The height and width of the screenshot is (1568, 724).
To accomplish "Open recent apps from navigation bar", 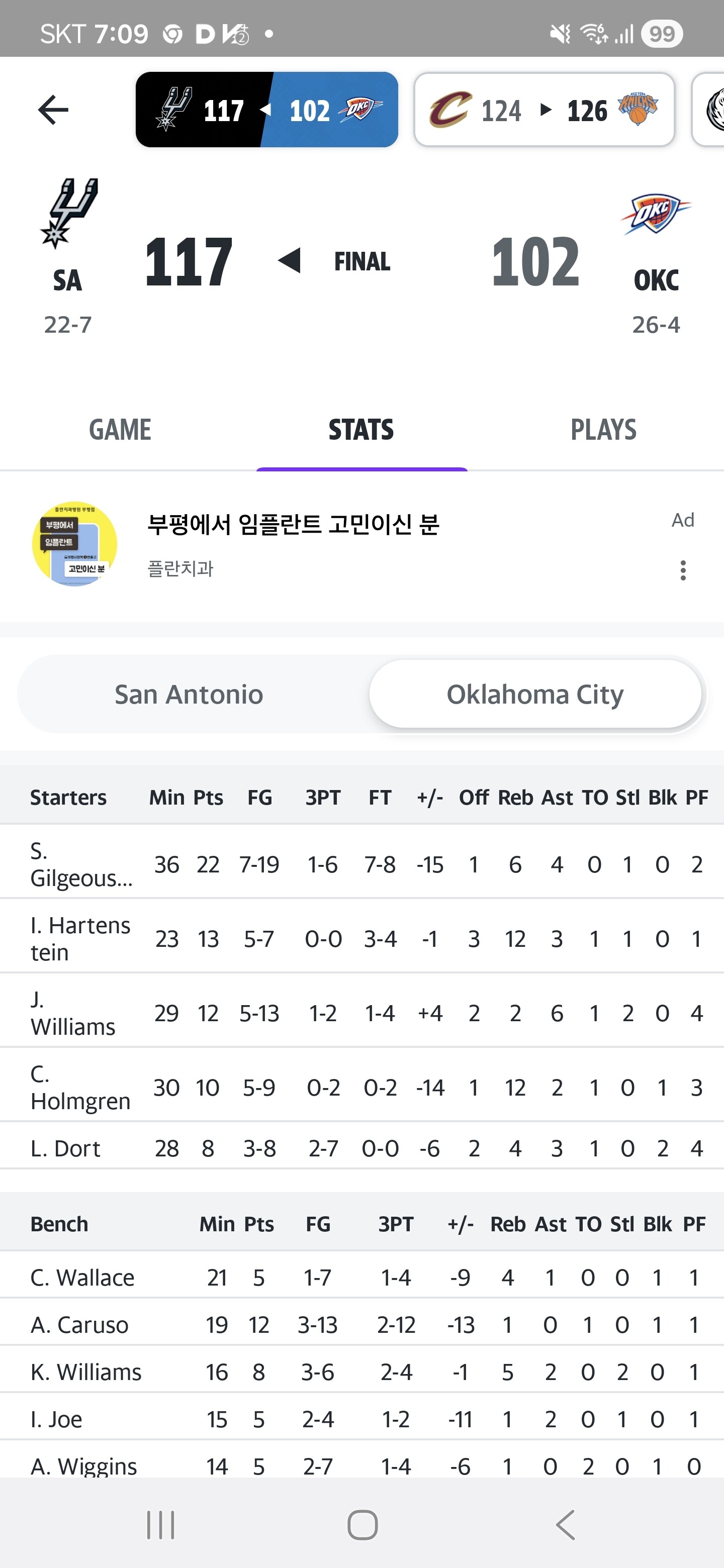I will pyautogui.click(x=161, y=1525).
